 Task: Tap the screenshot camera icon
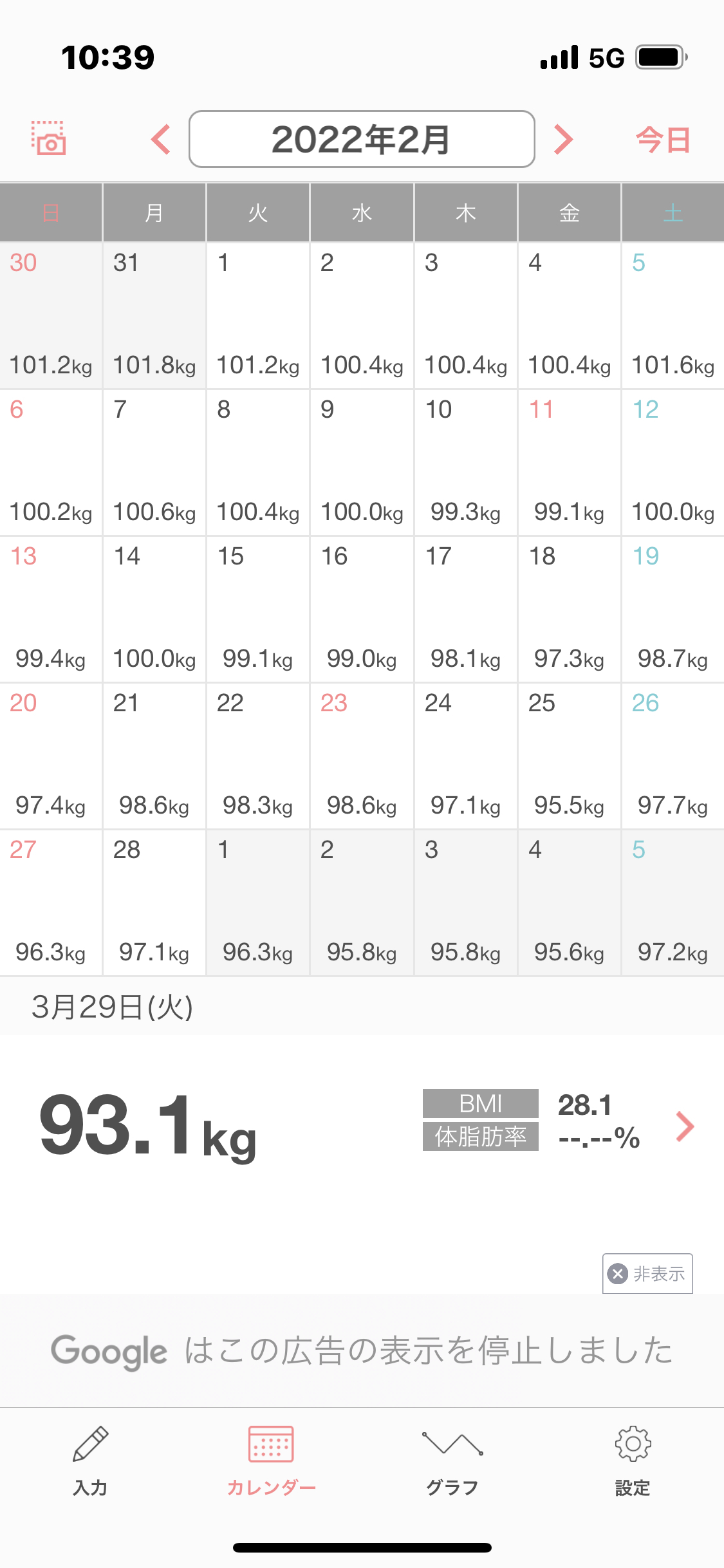[49, 138]
